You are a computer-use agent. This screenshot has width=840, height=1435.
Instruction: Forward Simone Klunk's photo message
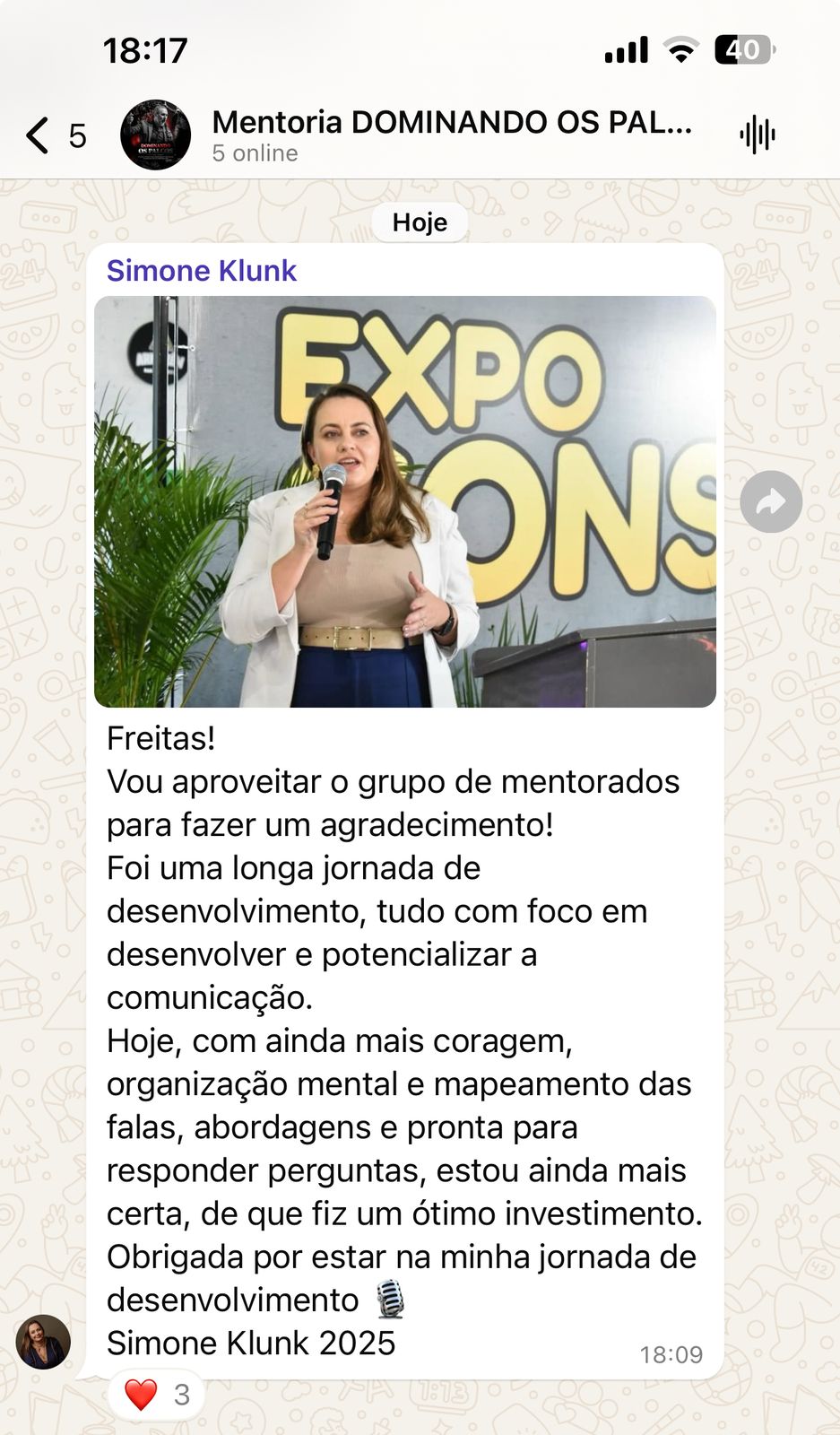770,502
